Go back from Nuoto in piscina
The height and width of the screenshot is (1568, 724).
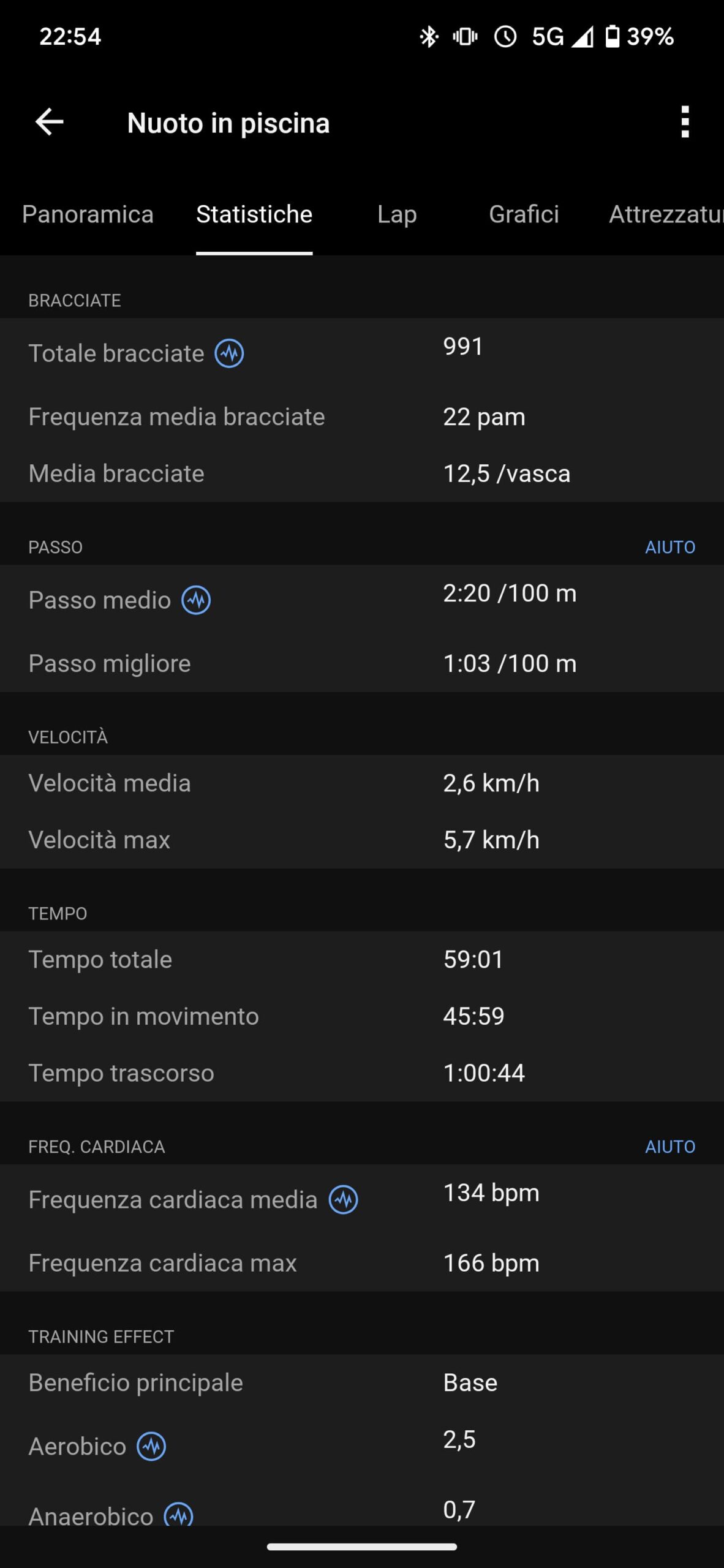(50, 122)
